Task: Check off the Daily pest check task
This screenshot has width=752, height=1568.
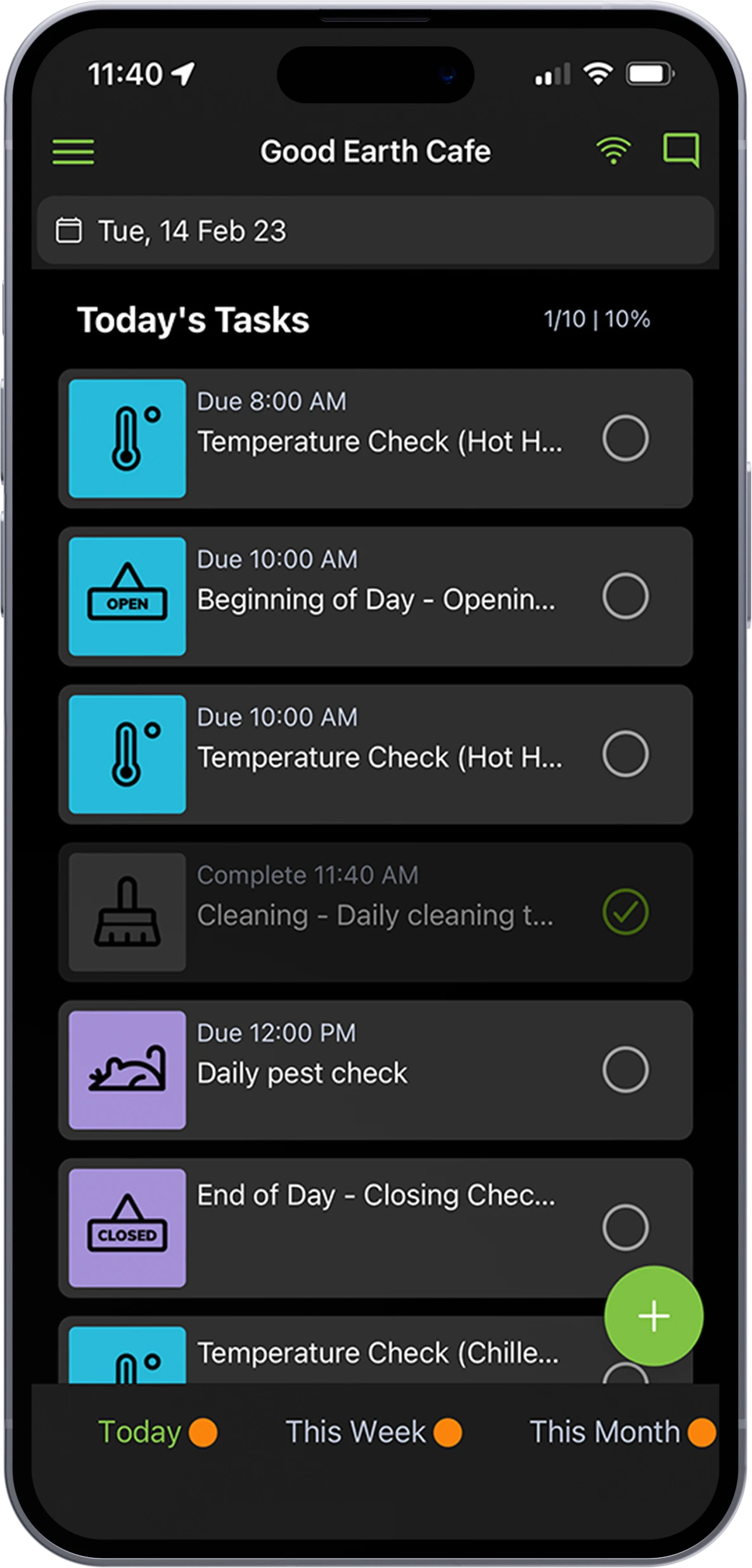Action: tap(626, 1070)
